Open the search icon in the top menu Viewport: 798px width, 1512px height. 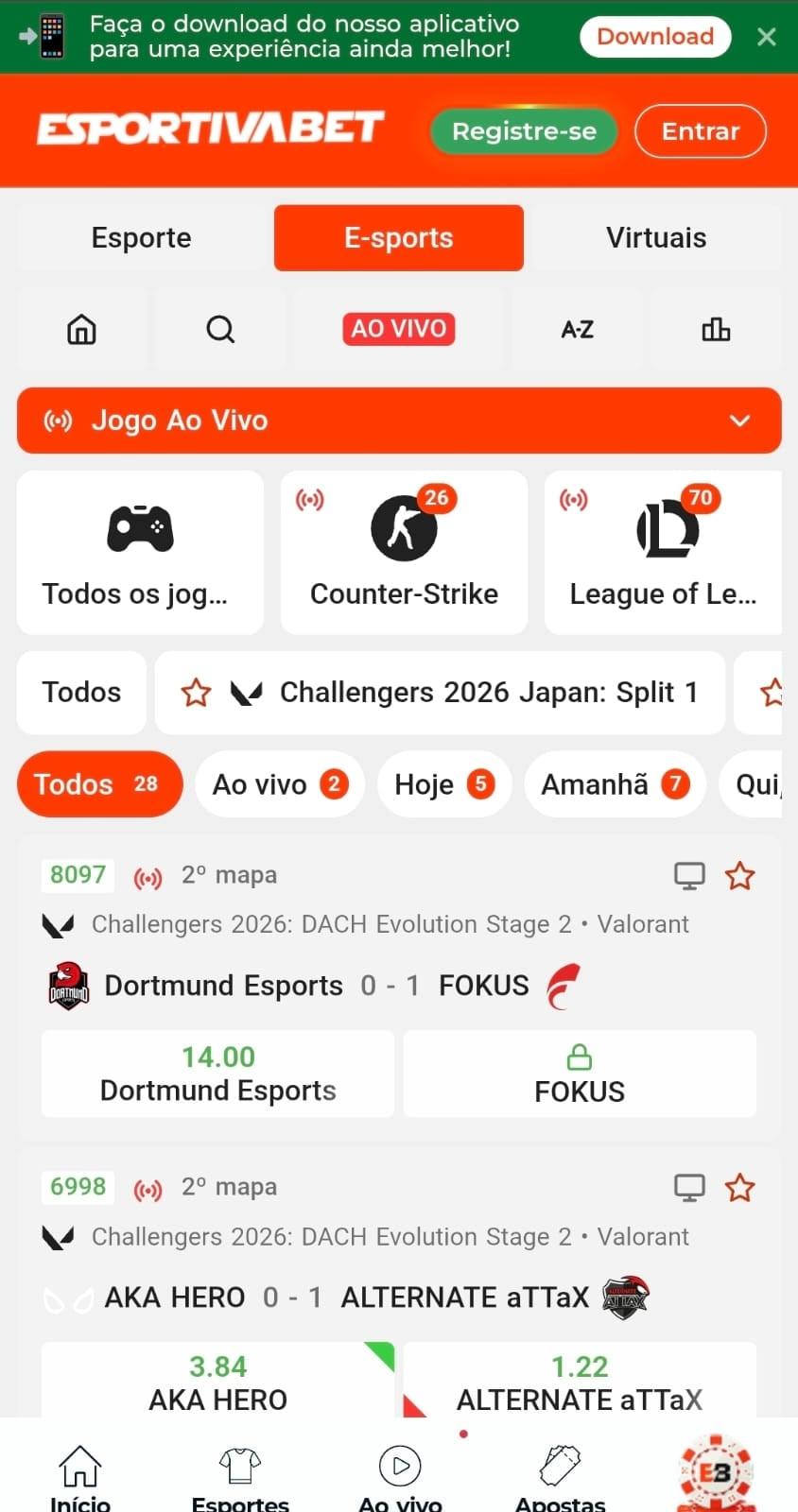coord(220,329)
